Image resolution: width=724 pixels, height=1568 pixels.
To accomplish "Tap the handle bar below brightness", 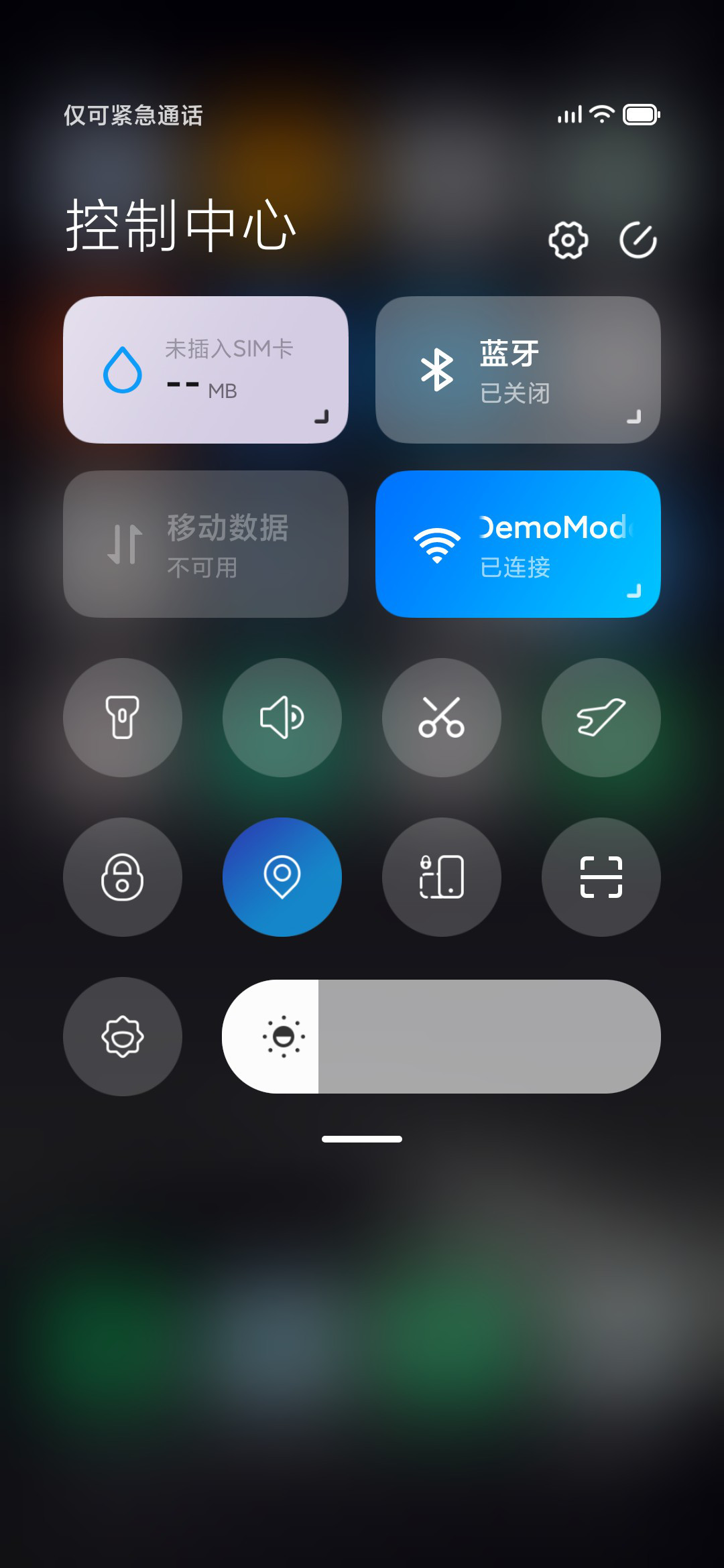I will click(362, 1139).
